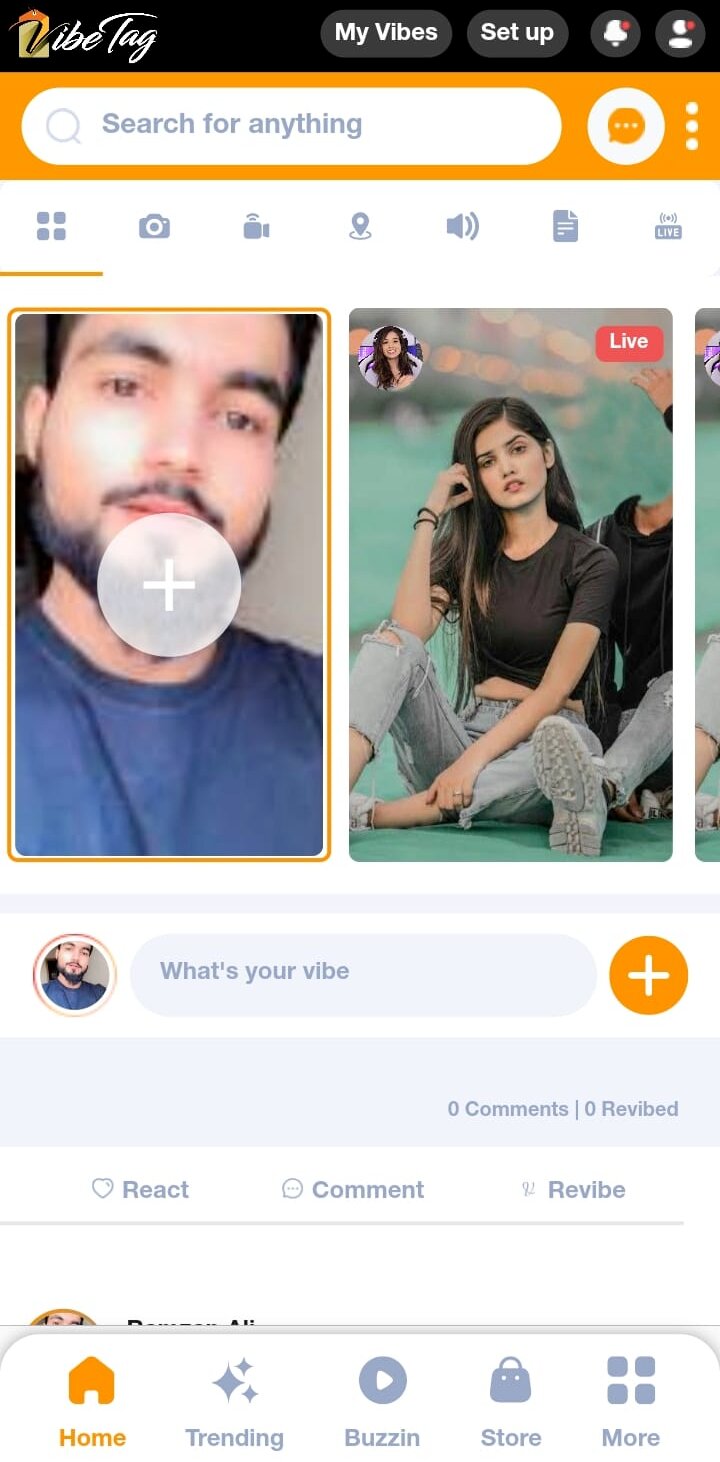The width and height of the screenshot is (720, 1462).
Task: Select the photos camera filter tab
Action: (154, 227)
